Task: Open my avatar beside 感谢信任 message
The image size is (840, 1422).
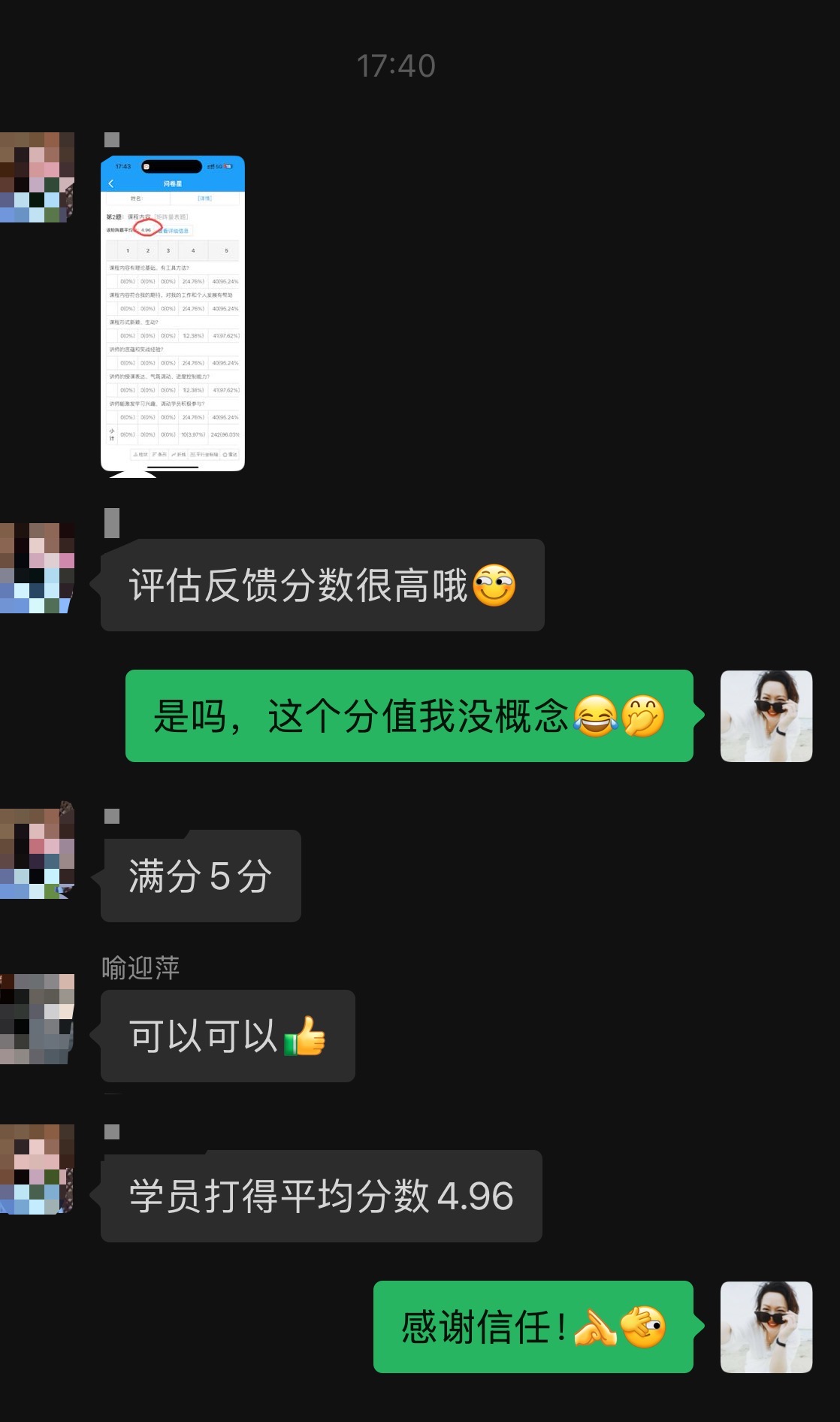Action: point(766,1327)
